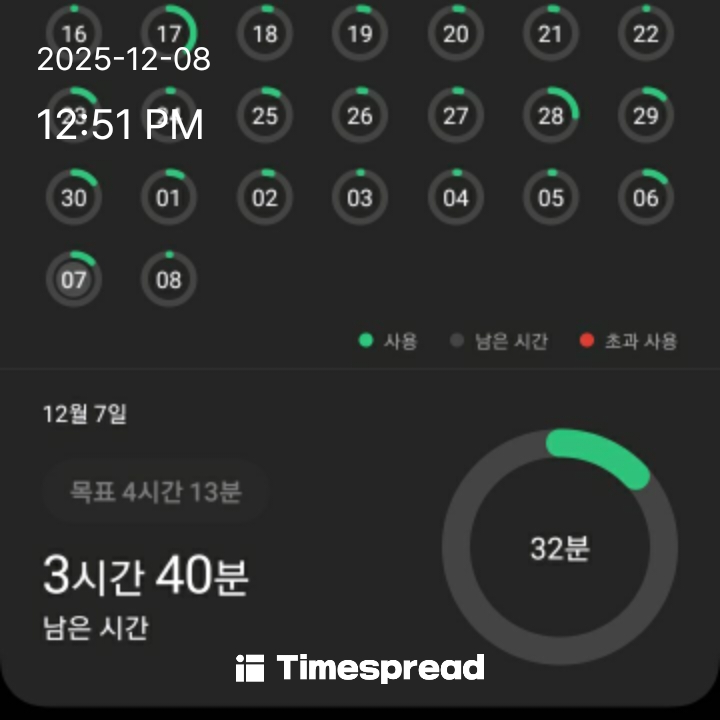
Task: View day 02 screen time
Action: click(264, 197)
